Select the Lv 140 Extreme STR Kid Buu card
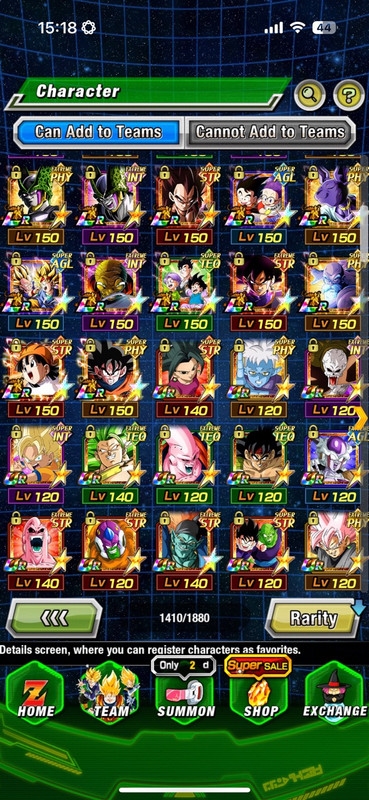Image resolution: width=369 pixels, height=800 pixels. click(36, 550)
